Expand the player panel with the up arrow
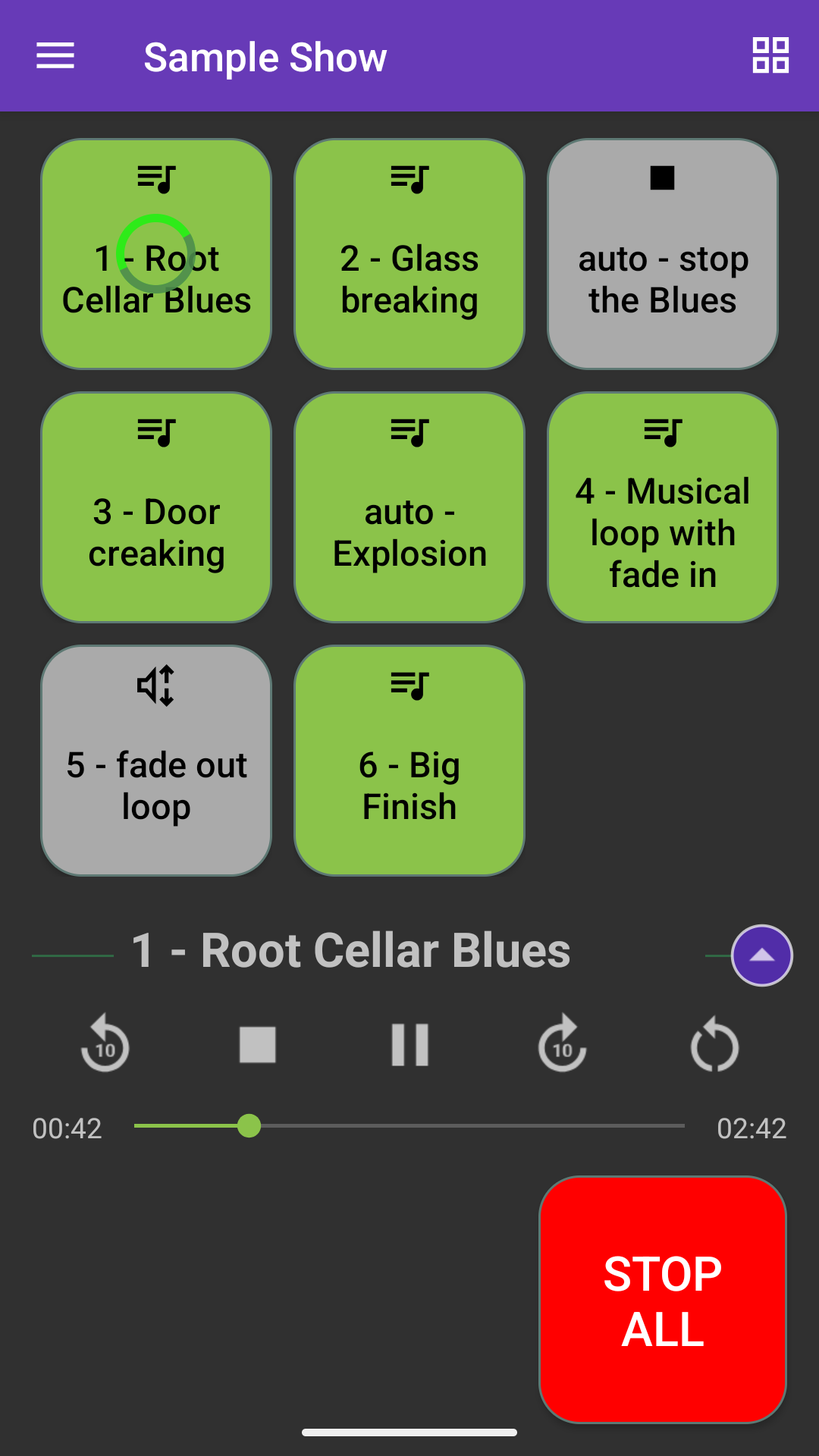This screenshot has width=819, height=1456. click(761, 955)
